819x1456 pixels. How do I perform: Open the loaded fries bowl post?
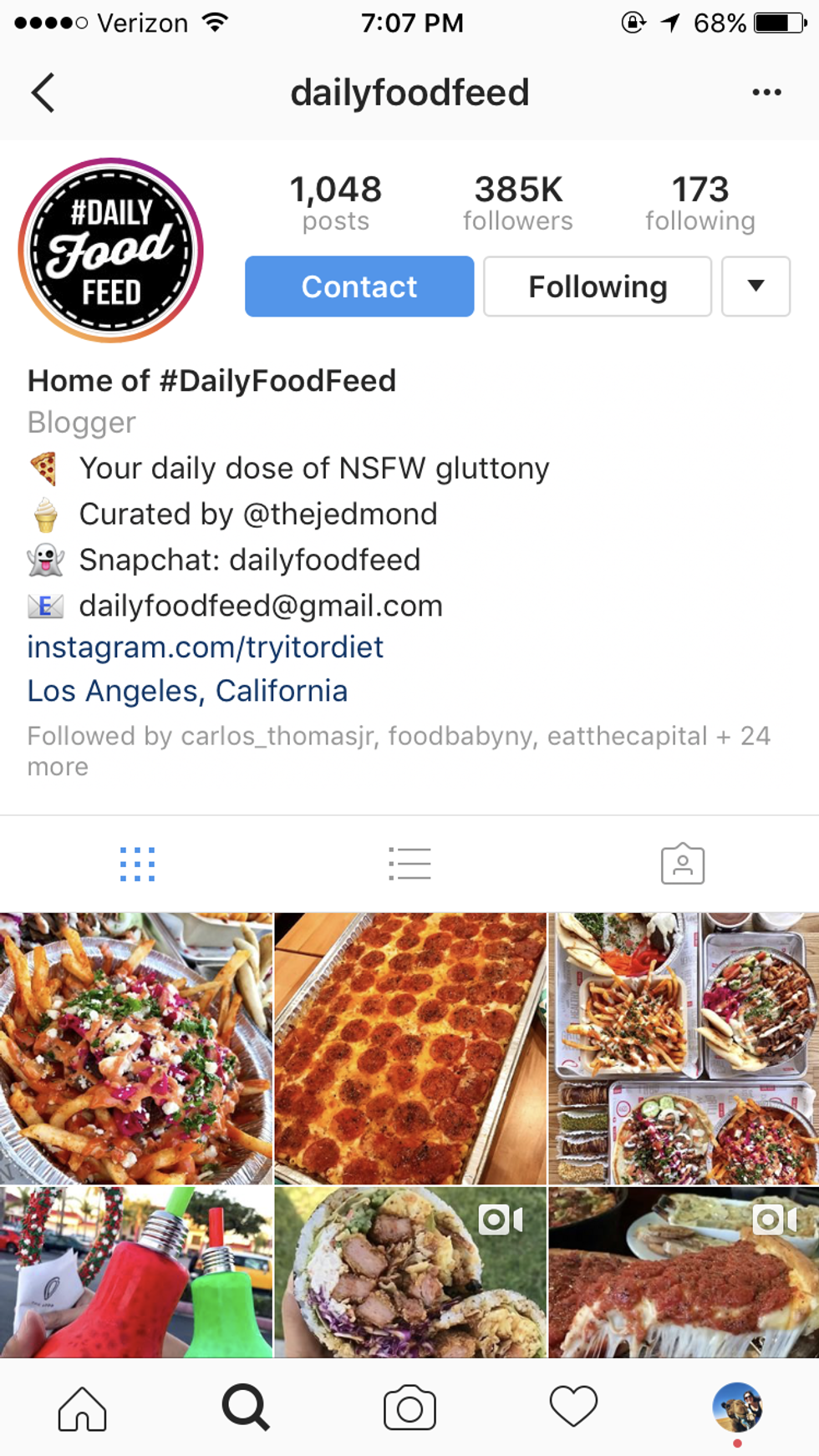click(136, 1048)
